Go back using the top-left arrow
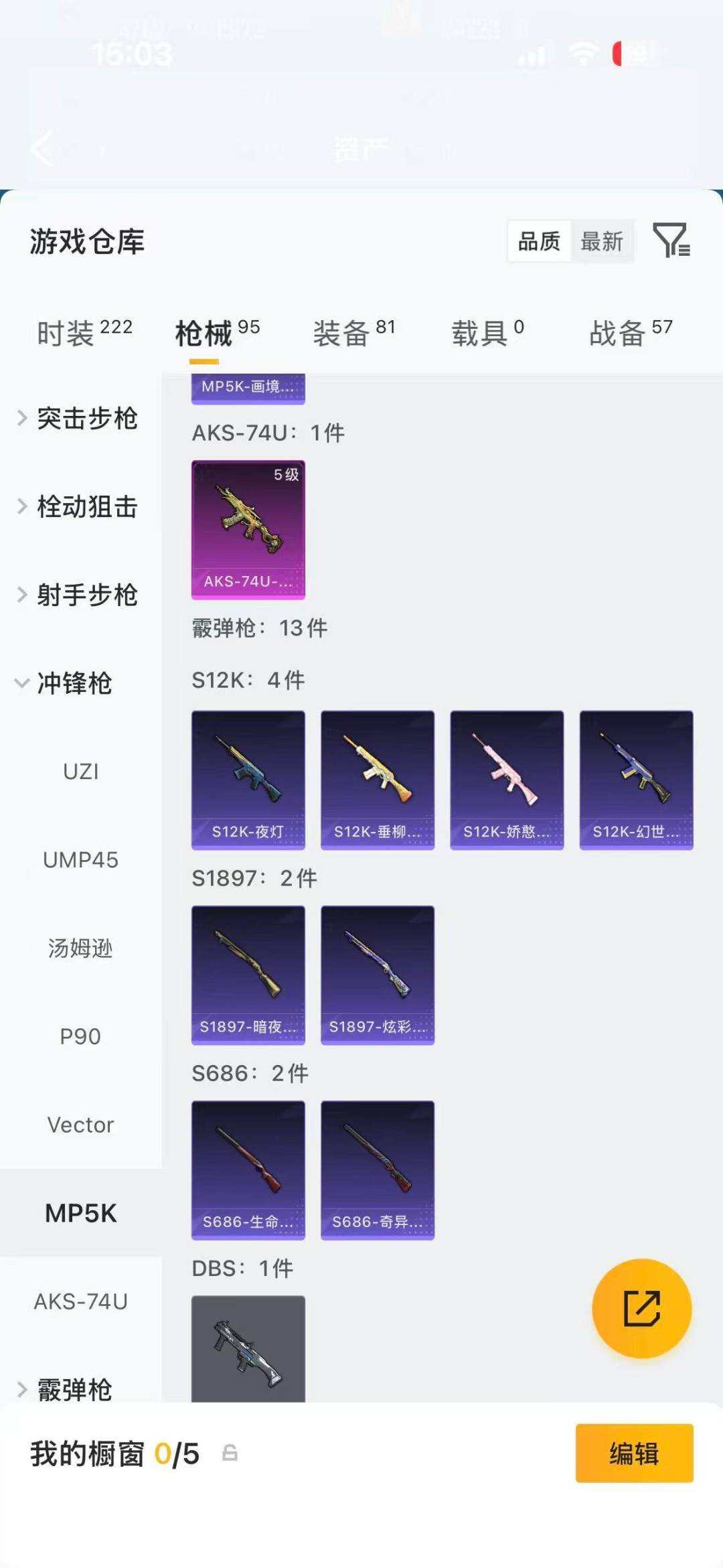The image size is (723, 1568). click(x=42, y=149)
